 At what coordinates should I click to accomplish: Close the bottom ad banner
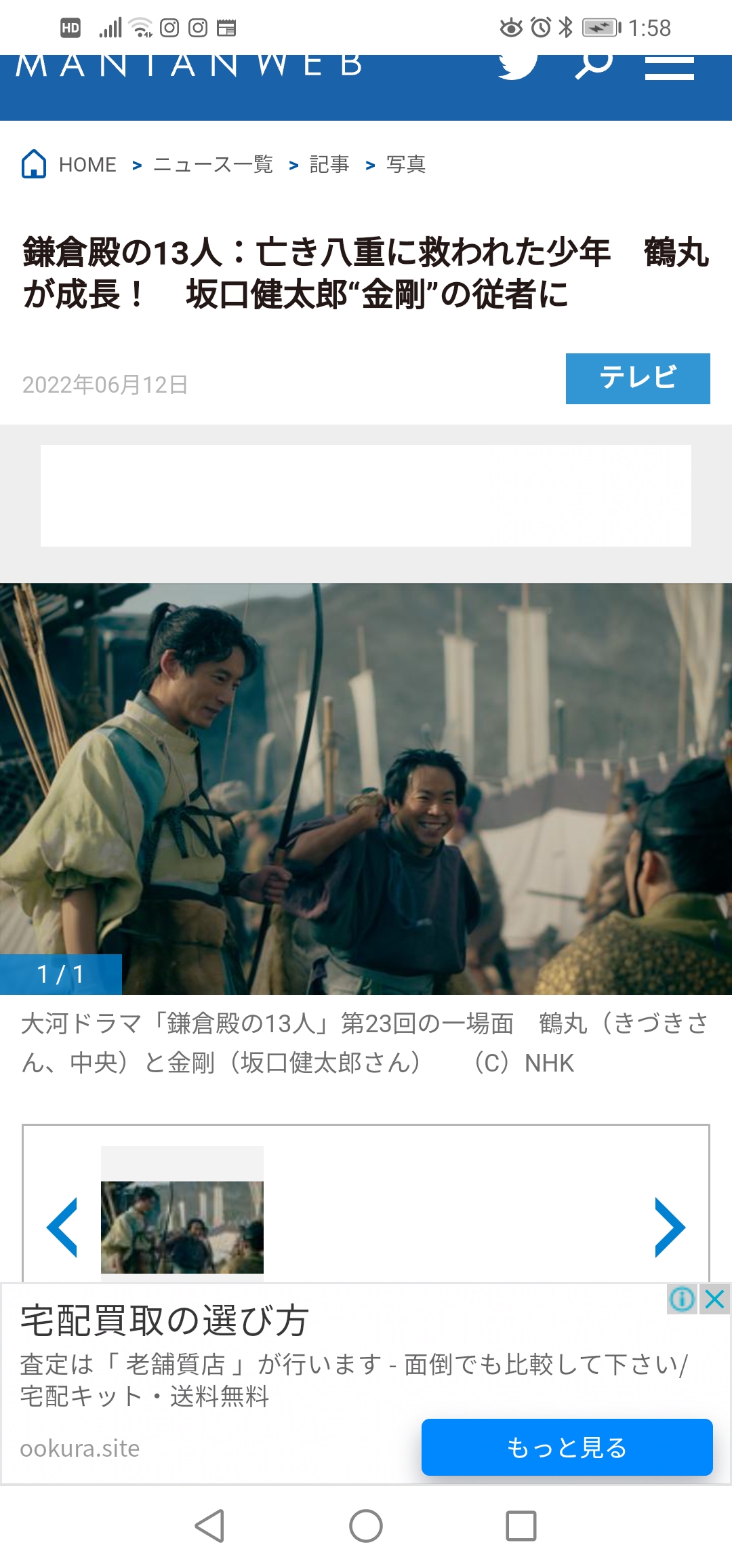click(x=715, y=1299)
